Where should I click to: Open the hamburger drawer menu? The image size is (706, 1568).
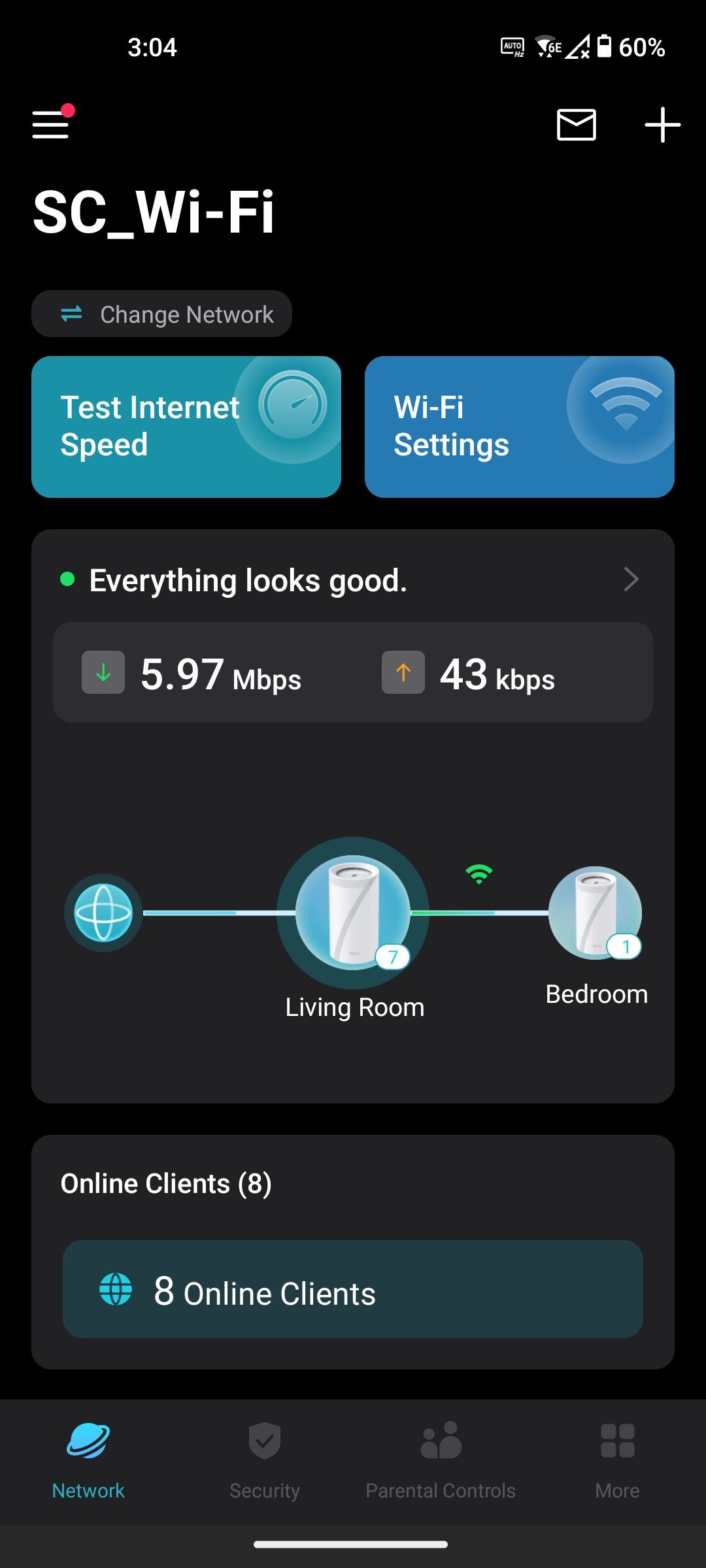coord(51,124)
